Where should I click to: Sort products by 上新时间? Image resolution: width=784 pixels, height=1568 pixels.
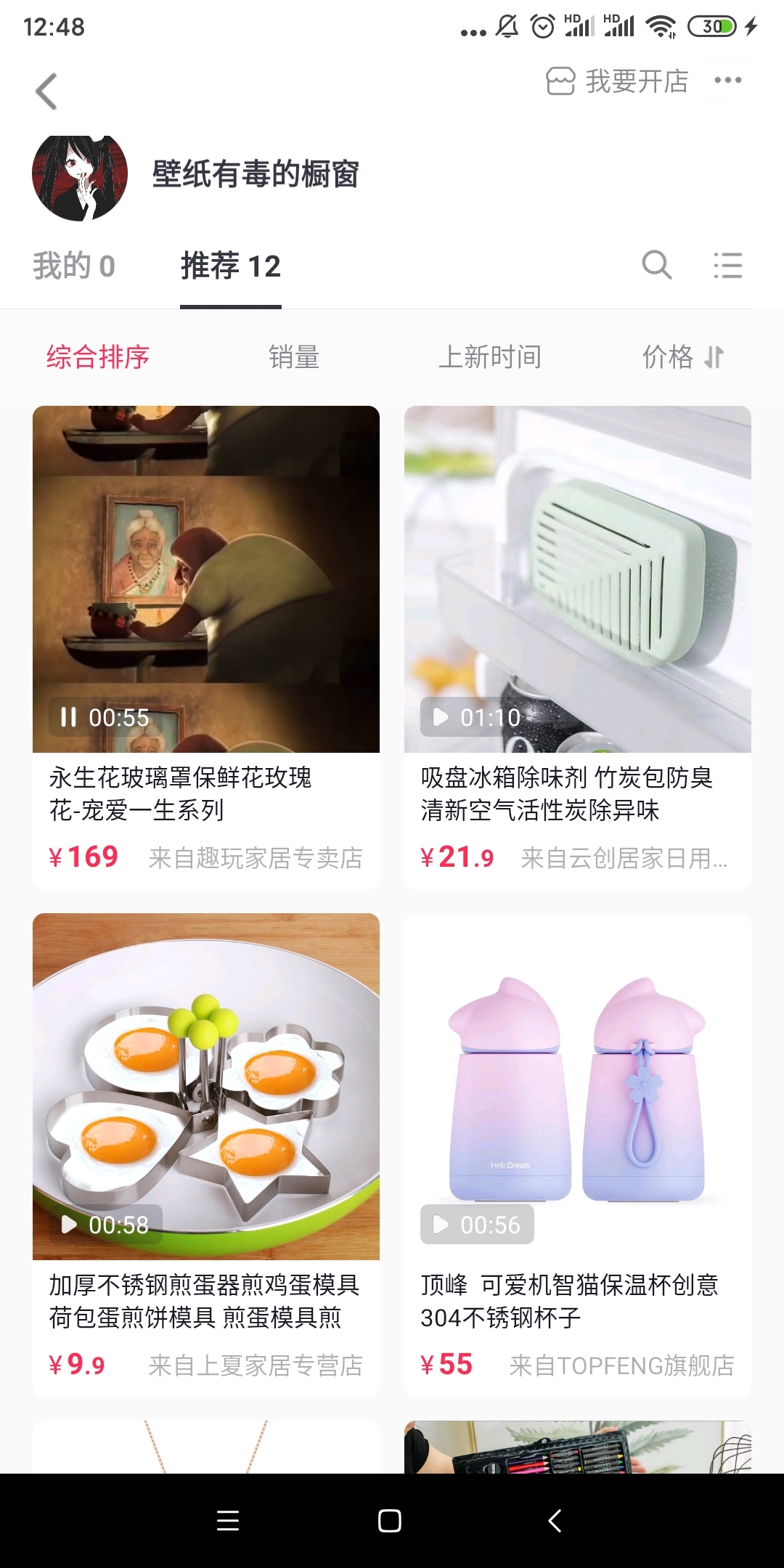pyautogui.click(x=491, y=356)
